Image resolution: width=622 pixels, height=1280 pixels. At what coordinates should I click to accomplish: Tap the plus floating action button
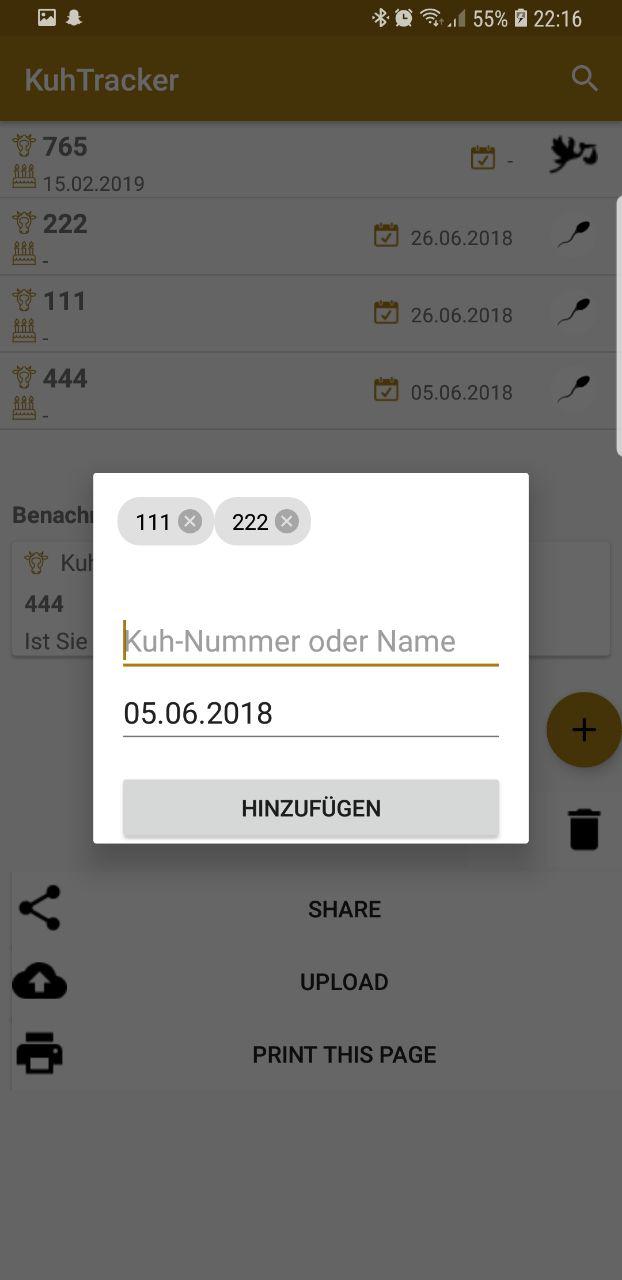click(584, 730)
